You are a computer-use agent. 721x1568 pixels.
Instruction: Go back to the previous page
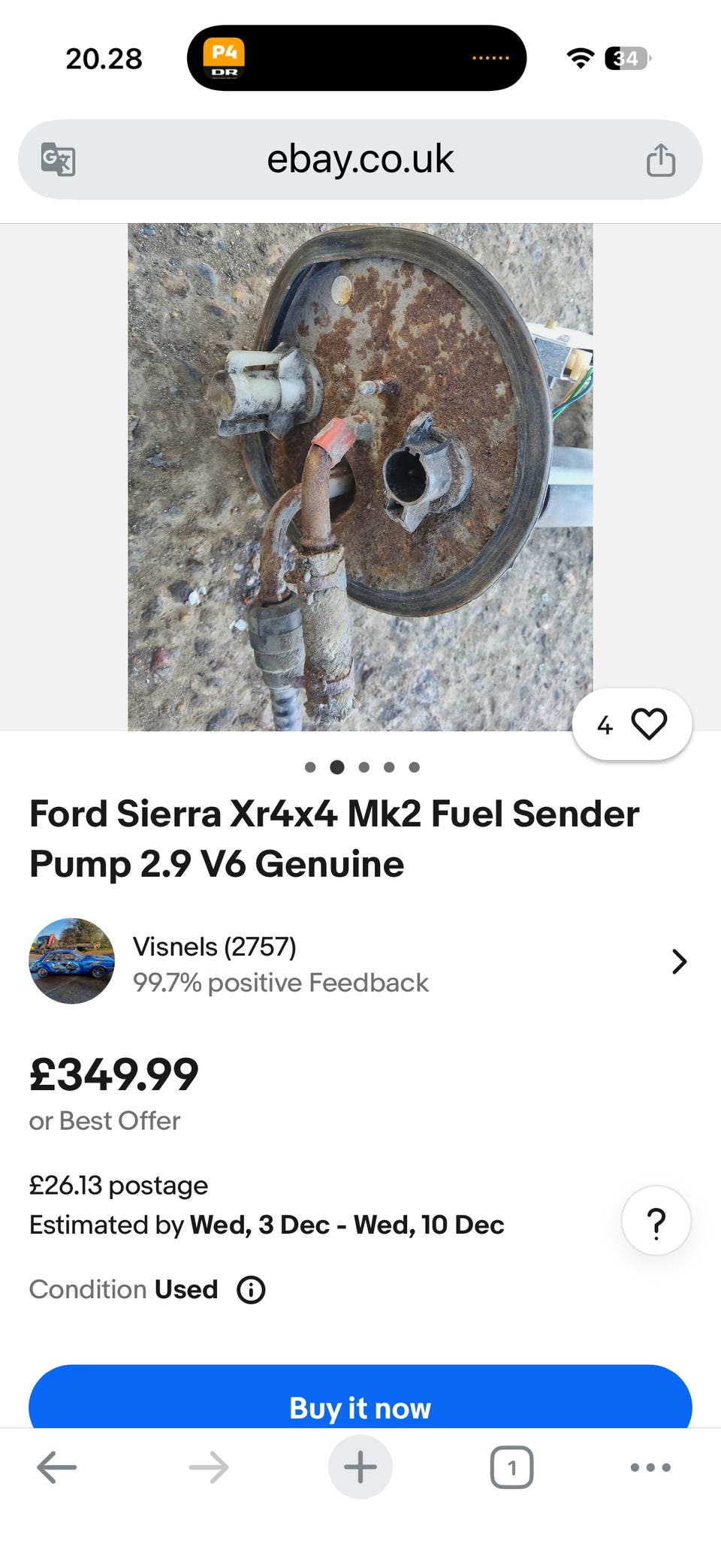tap(57, 1467)
